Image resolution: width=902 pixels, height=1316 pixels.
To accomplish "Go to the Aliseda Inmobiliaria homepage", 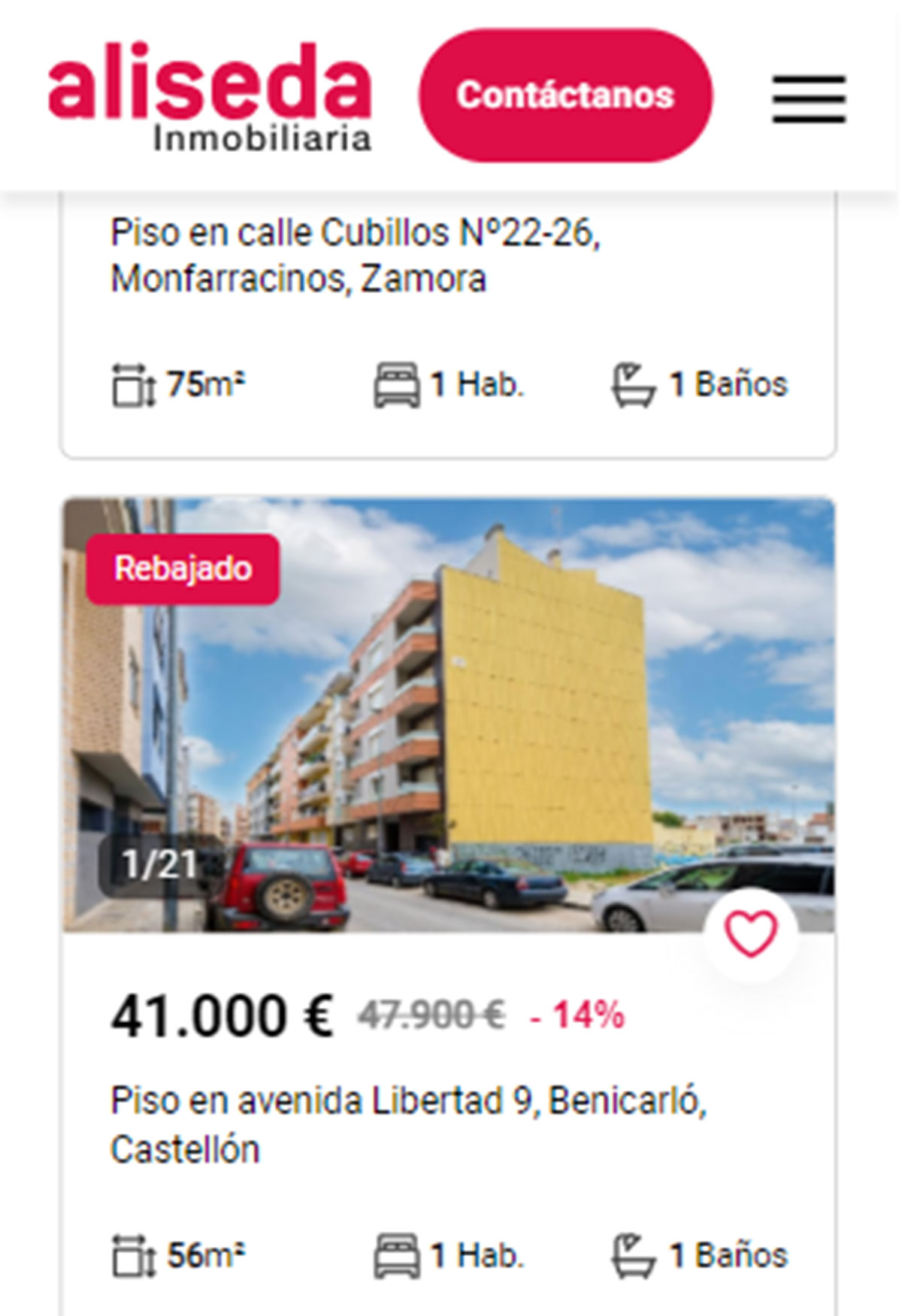I will point(210,96).
